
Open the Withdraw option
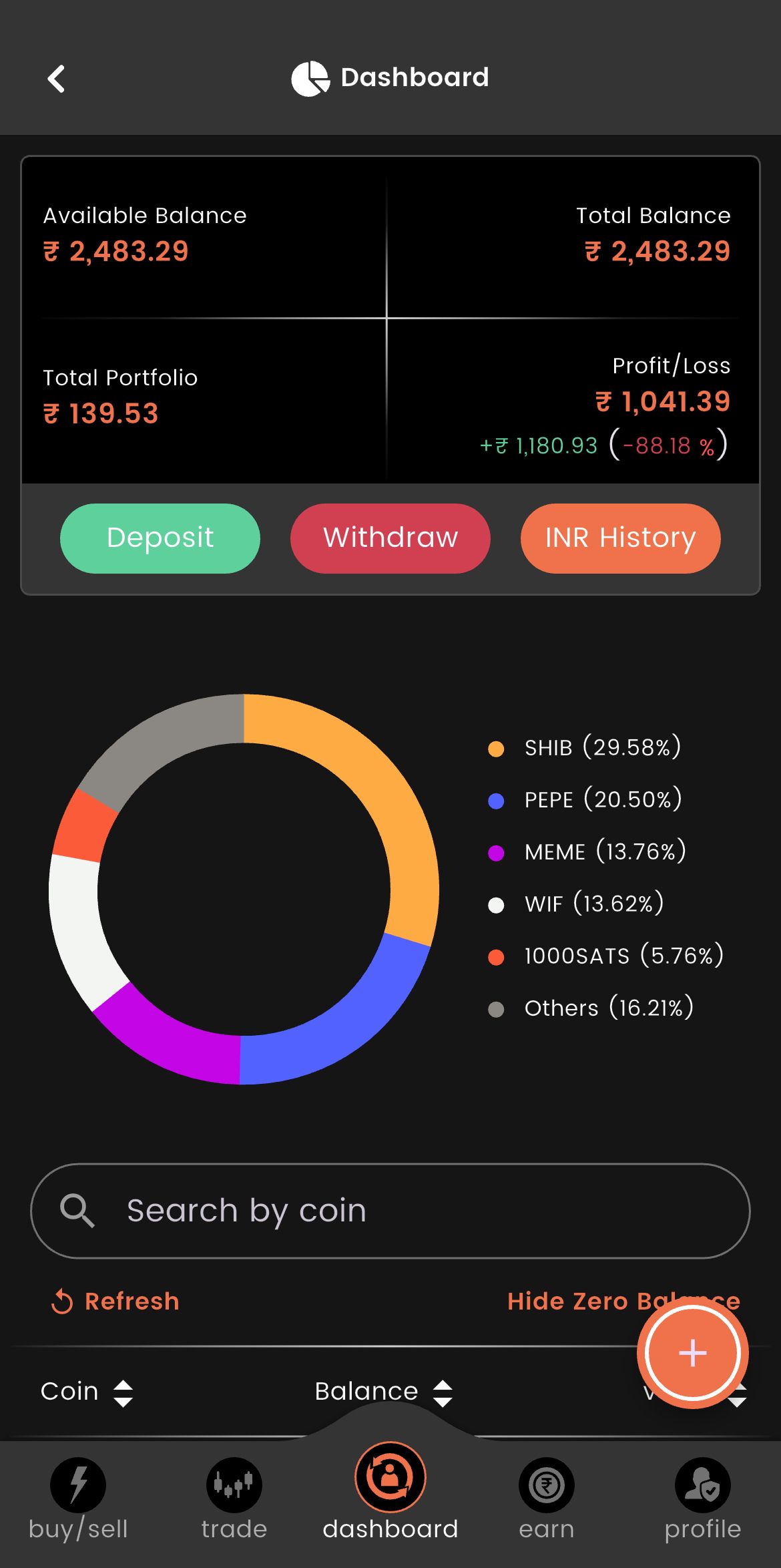pos(390,538)
